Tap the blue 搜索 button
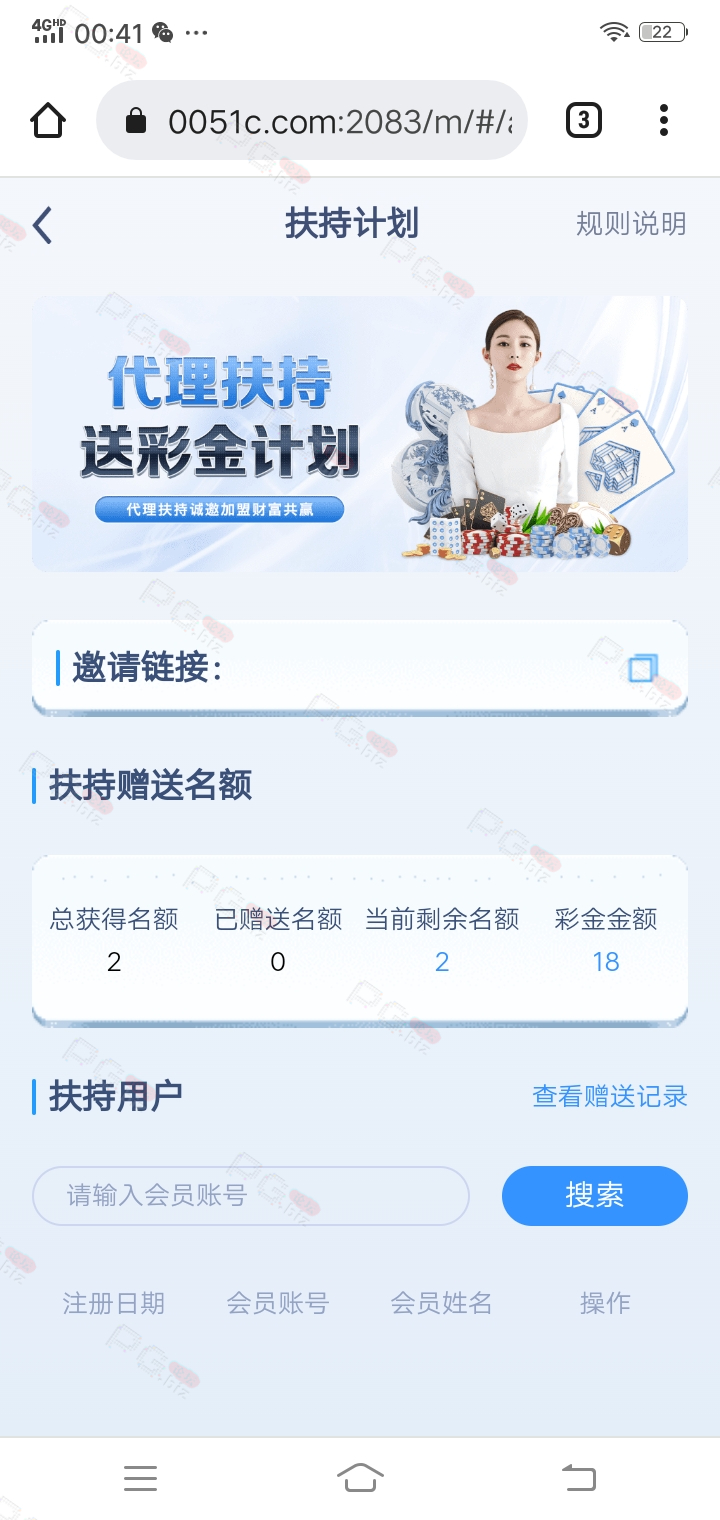The height and width of the screenshot is (1520, 720). click(595, 1196)
